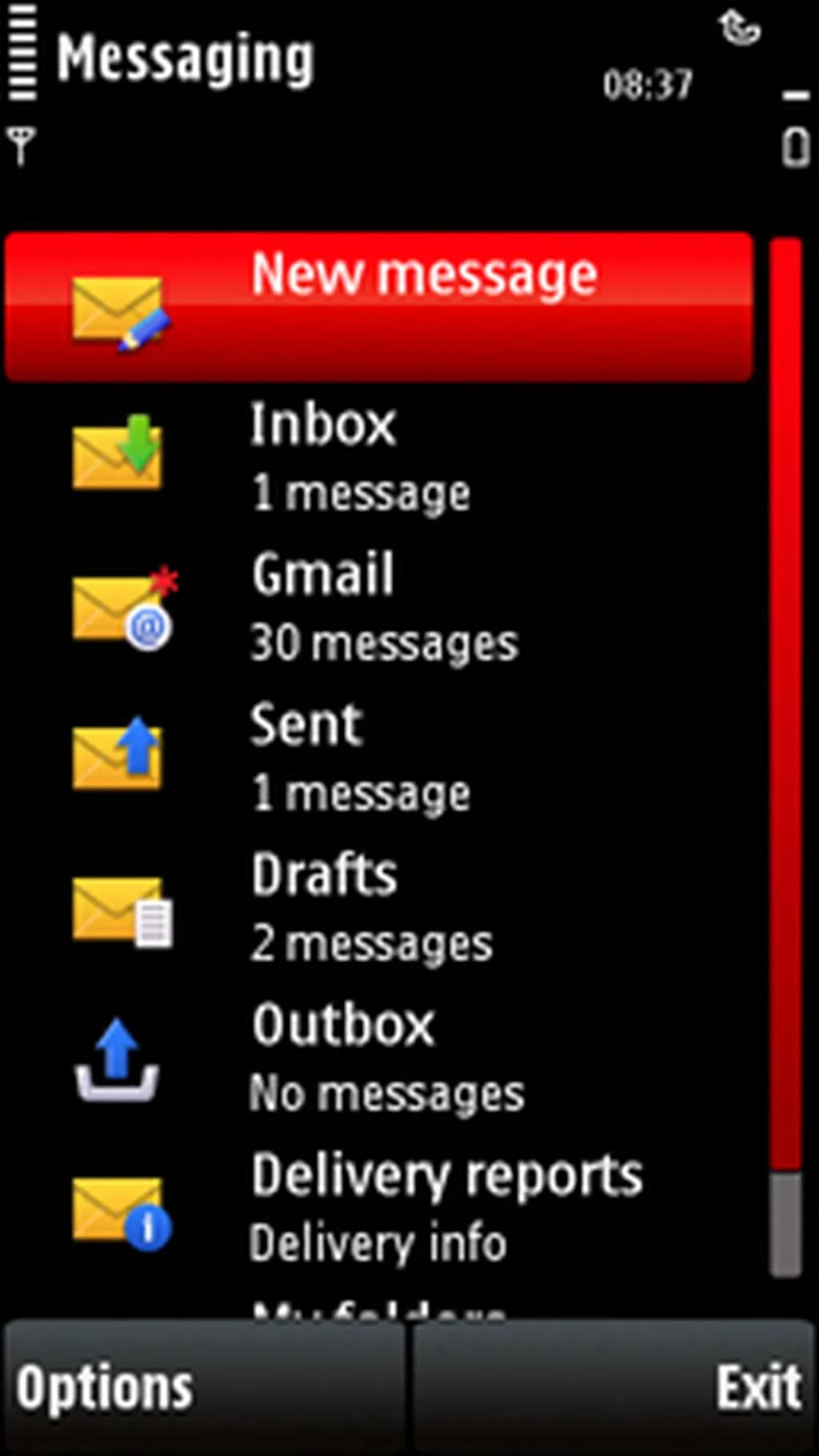The width and height of the screenshot is (819, 1456).
Task: Open the Options softkey menu
Action: click(x=104, y=1387)
